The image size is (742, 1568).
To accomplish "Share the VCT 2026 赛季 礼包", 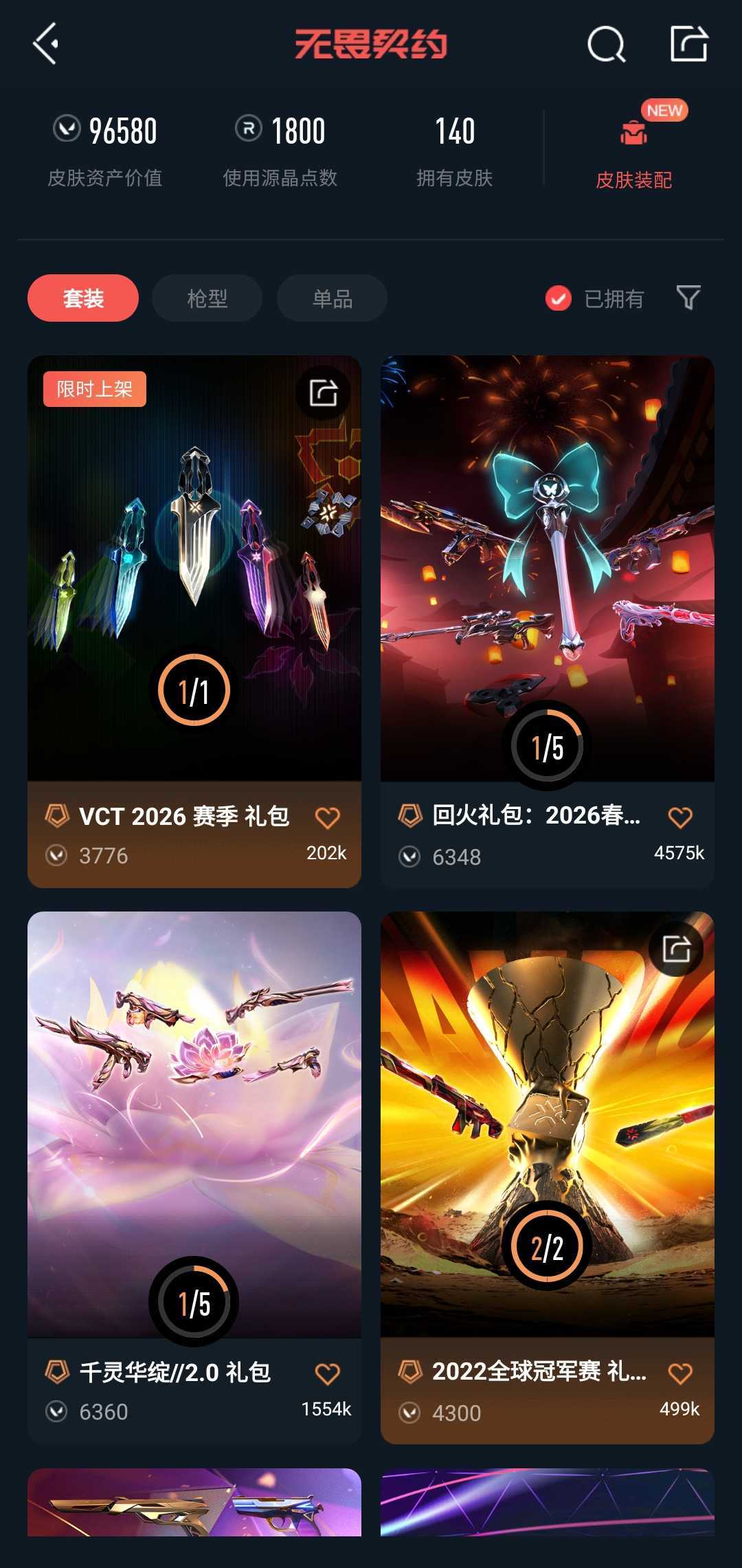I will pos(323,393).
